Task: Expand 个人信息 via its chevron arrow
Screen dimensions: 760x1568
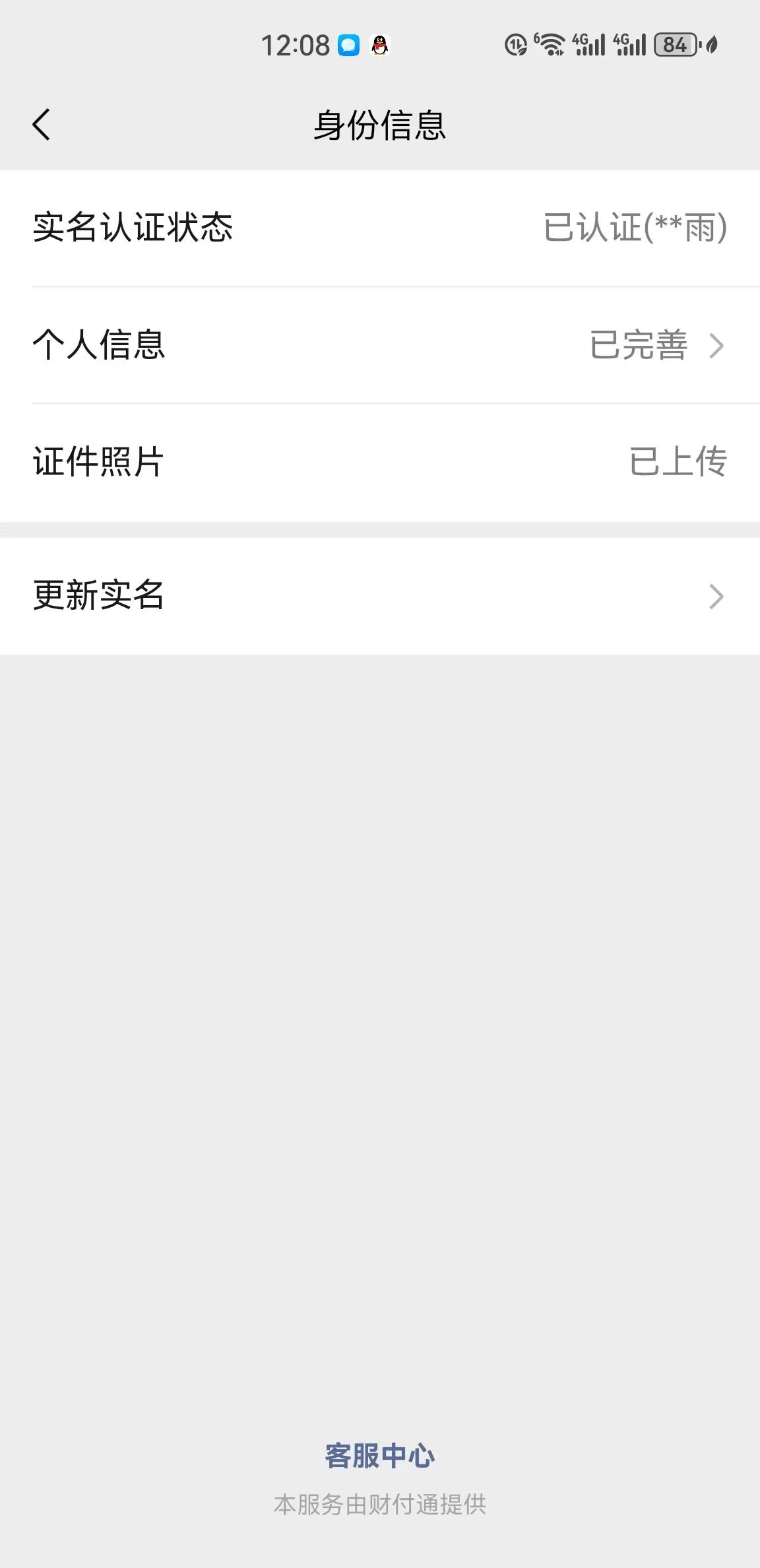Action: point(717,345)
